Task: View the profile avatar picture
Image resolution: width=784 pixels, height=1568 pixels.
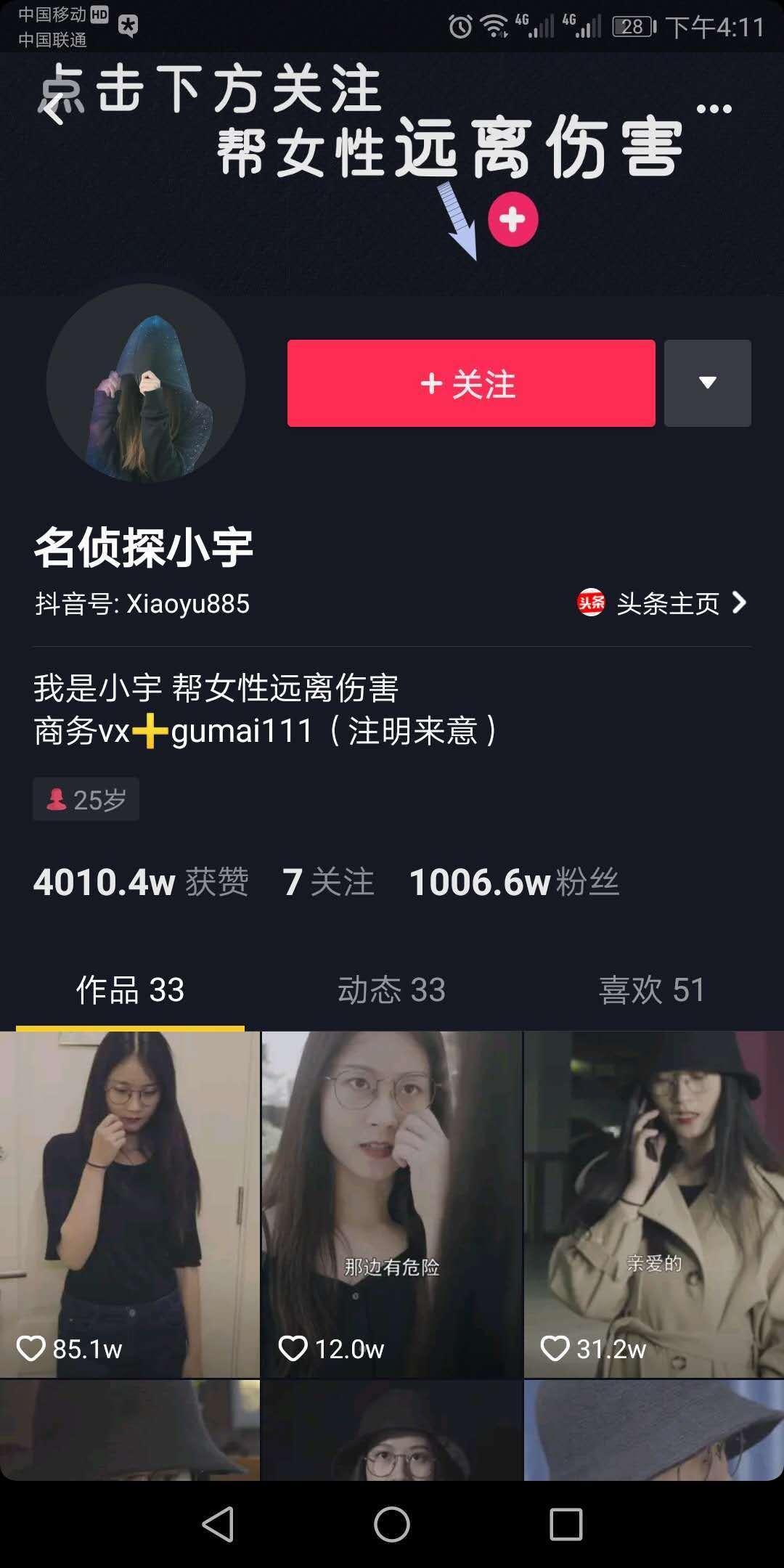Action: 146,383
